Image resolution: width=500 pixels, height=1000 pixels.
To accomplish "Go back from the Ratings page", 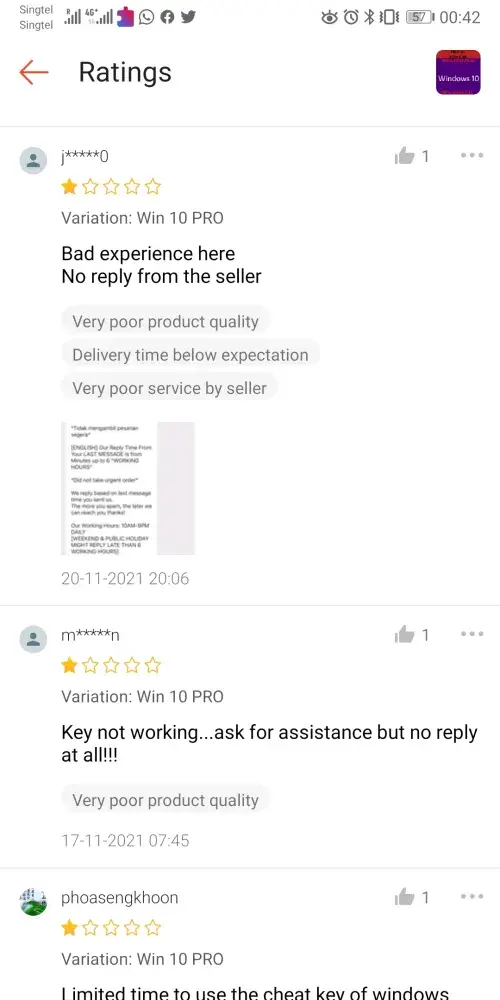I will [34, 73].
